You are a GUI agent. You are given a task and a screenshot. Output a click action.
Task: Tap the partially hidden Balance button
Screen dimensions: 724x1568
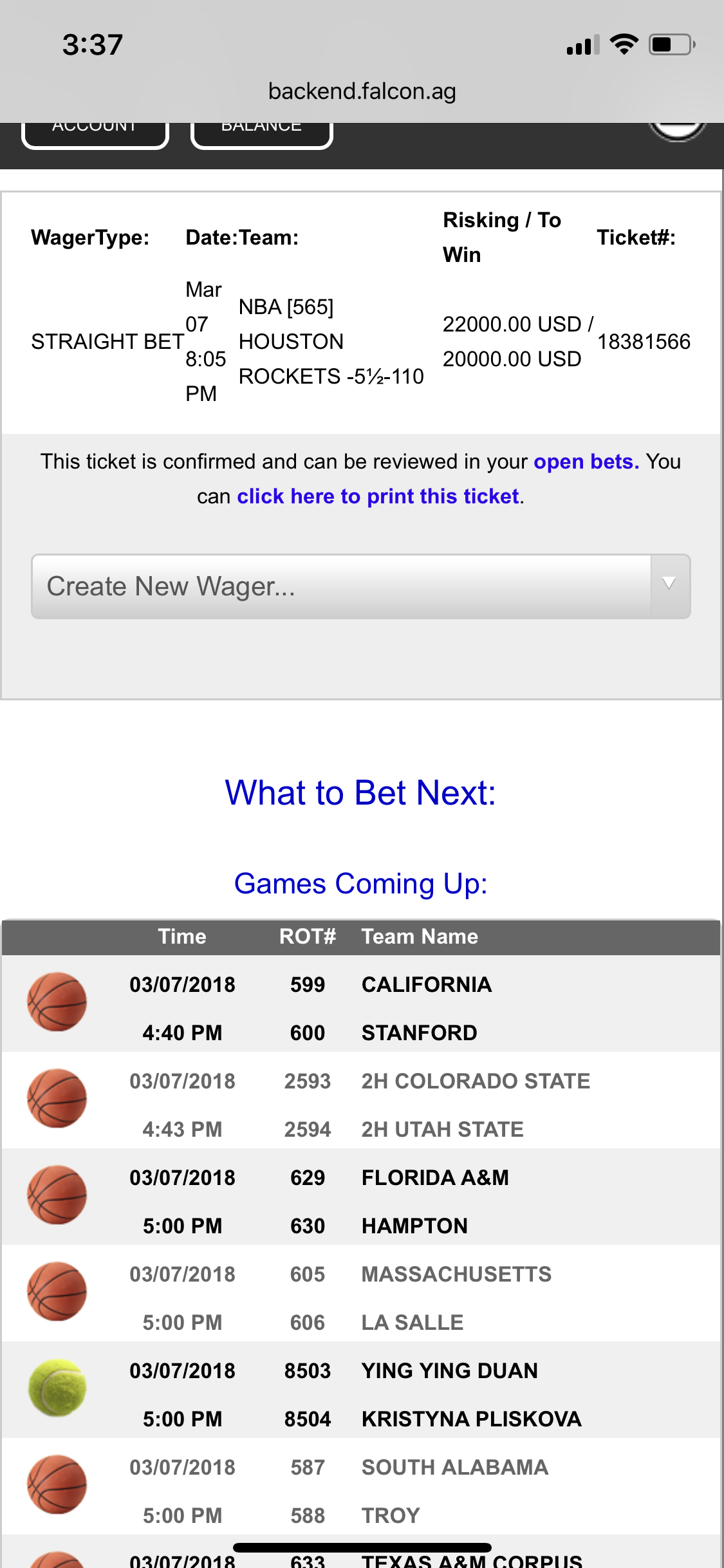261,135
